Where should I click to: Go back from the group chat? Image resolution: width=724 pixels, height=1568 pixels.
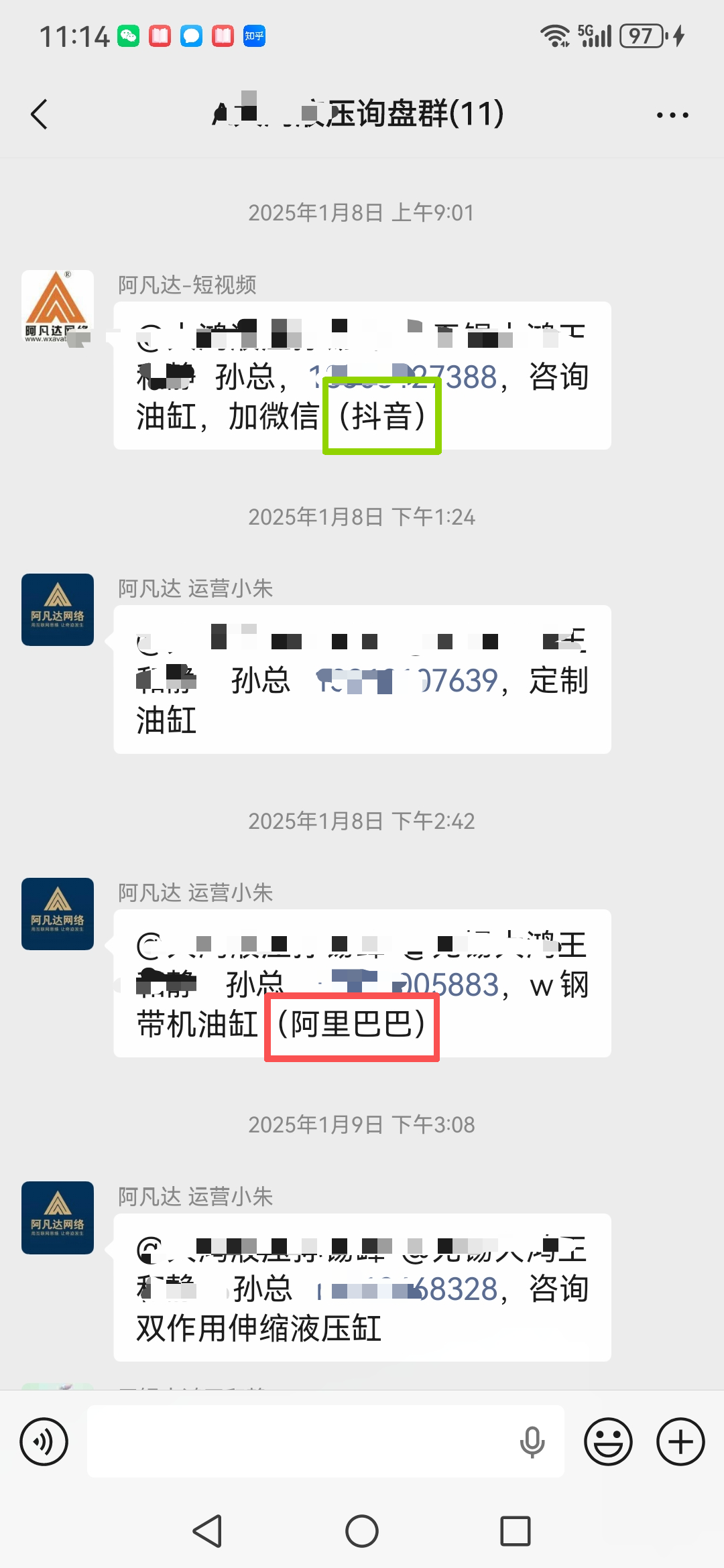tap(40, 114)
